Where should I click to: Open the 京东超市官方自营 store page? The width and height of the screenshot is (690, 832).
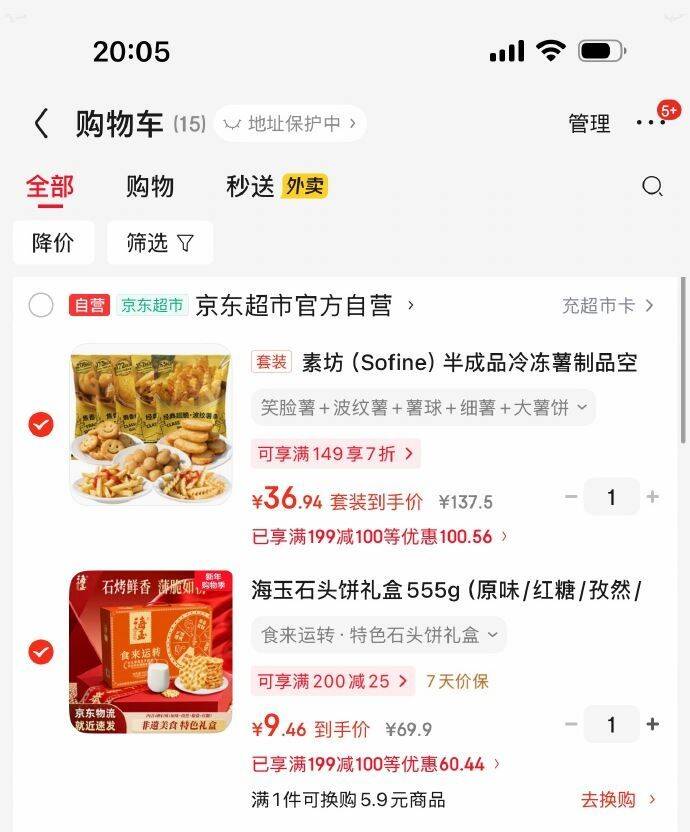295,306
